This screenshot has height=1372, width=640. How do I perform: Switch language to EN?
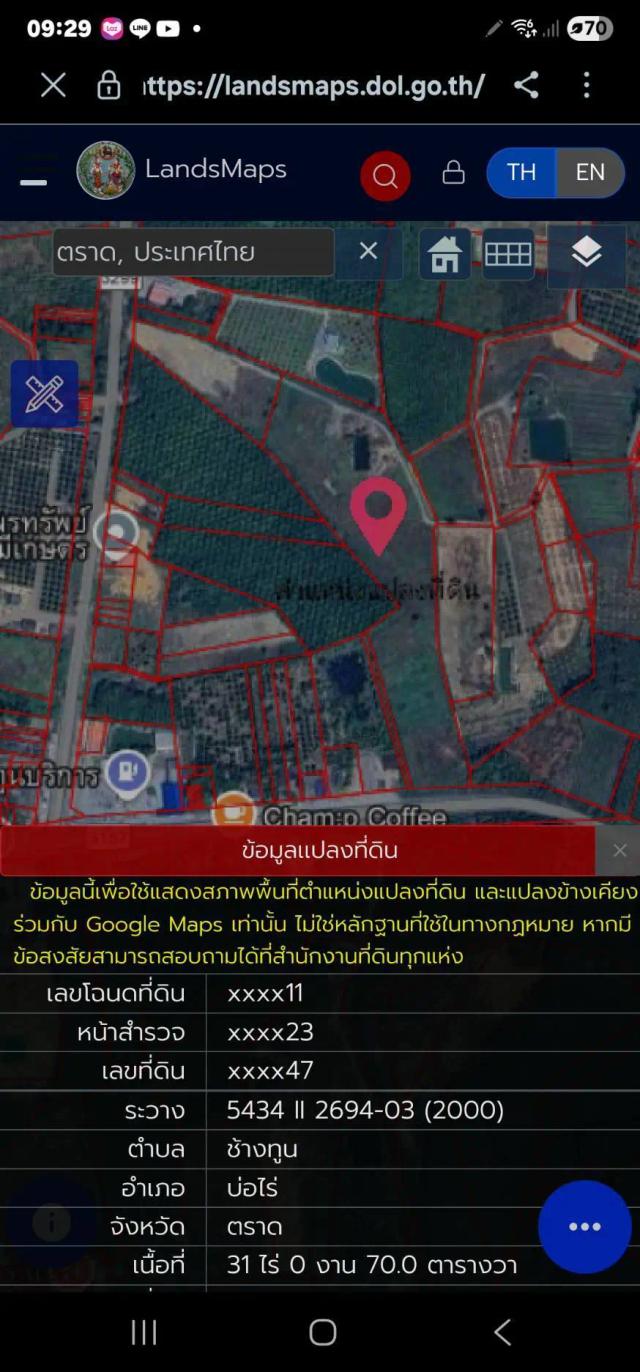(x=591, y=172)
